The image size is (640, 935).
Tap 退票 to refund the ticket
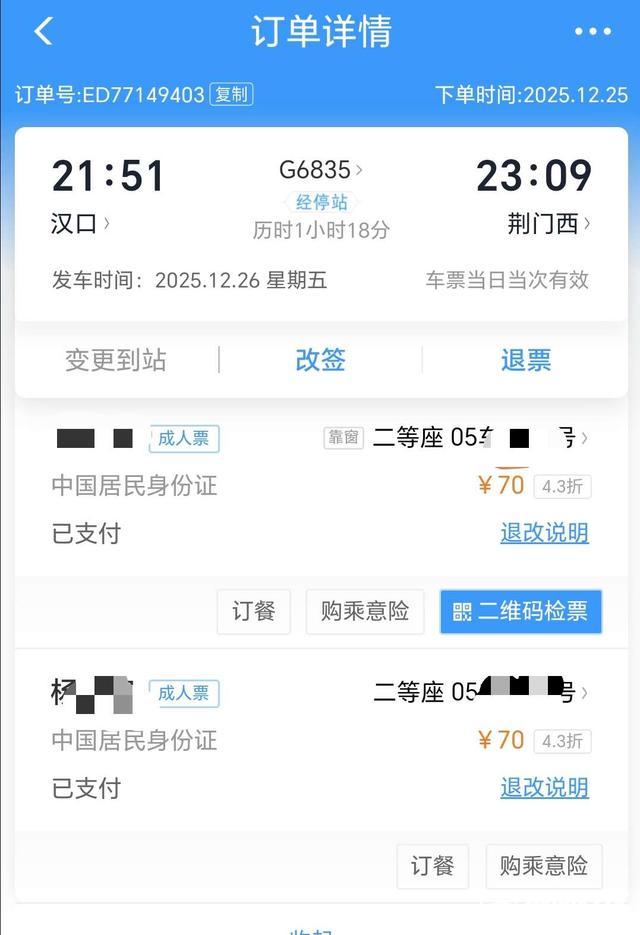click(526, 360)
